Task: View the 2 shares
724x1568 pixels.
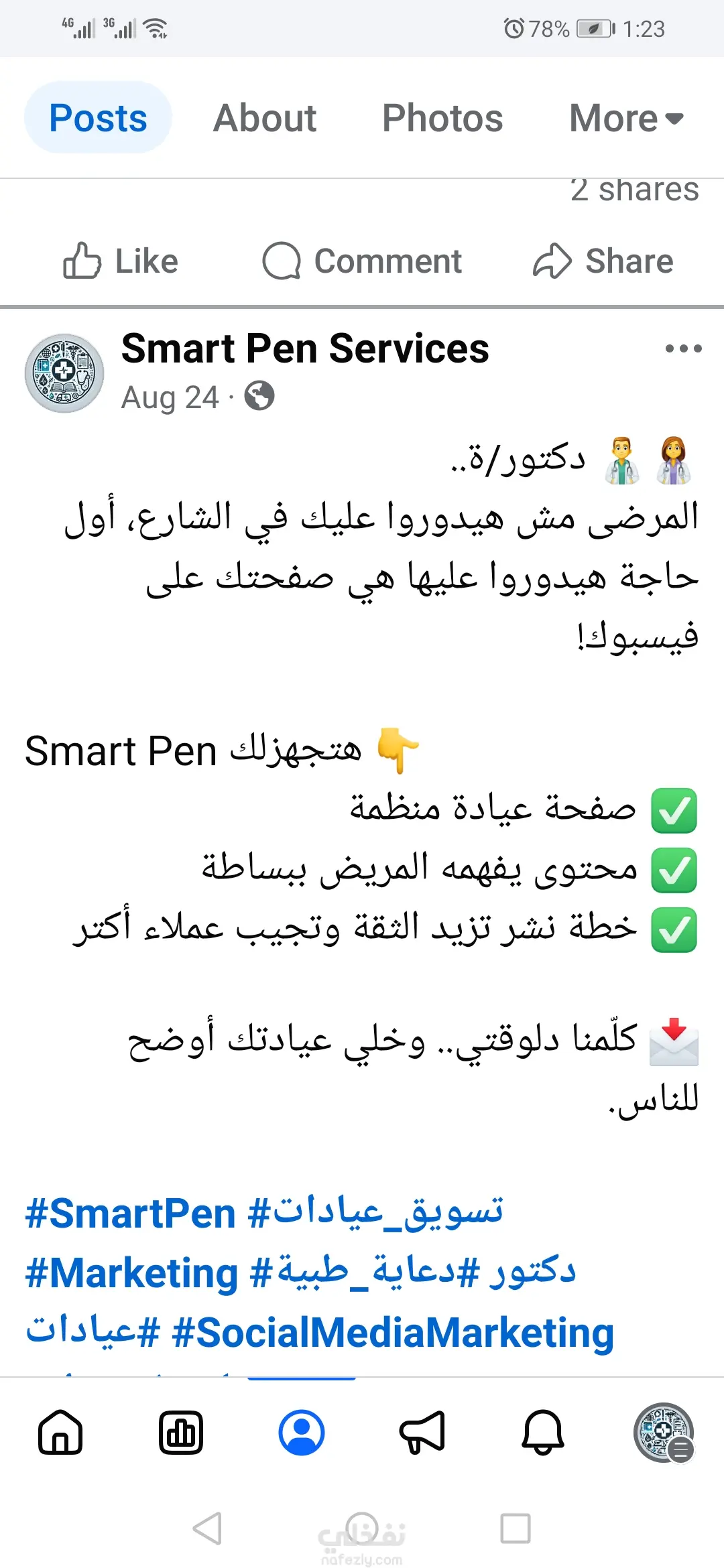Action: pyautogui.click(x=634, y=190)
